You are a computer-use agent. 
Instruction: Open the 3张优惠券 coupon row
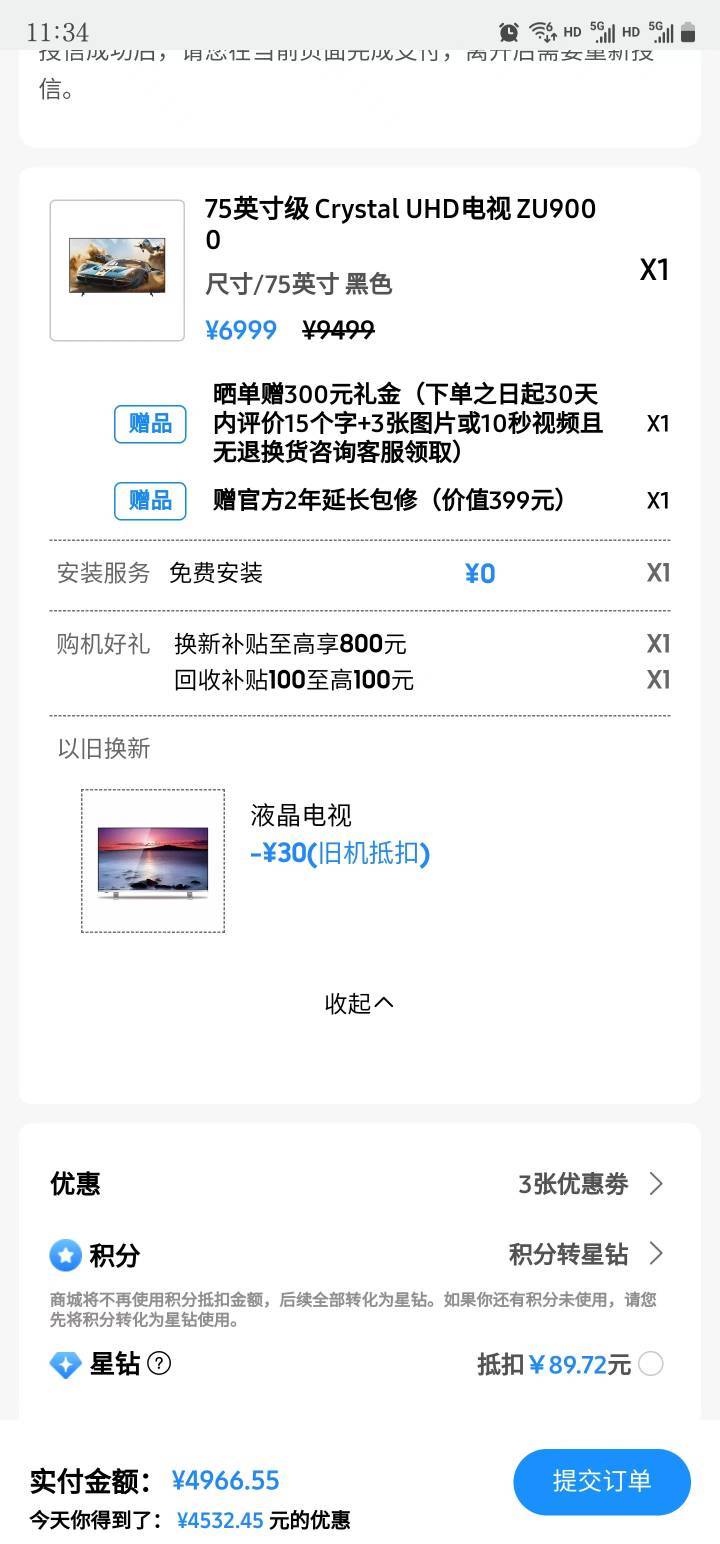pyautogui.click(x=359, y=1184)
